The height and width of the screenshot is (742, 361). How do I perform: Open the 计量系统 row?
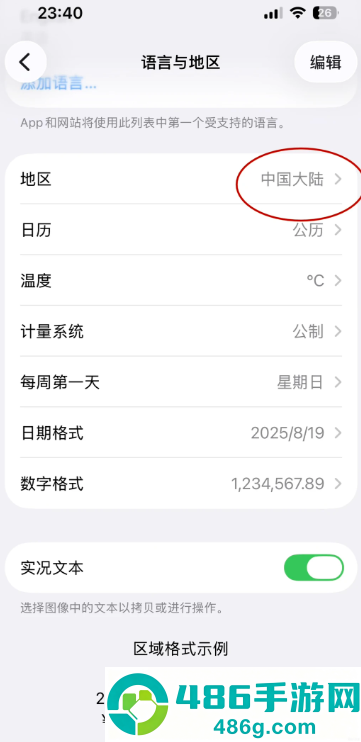[x=181, y=331]
